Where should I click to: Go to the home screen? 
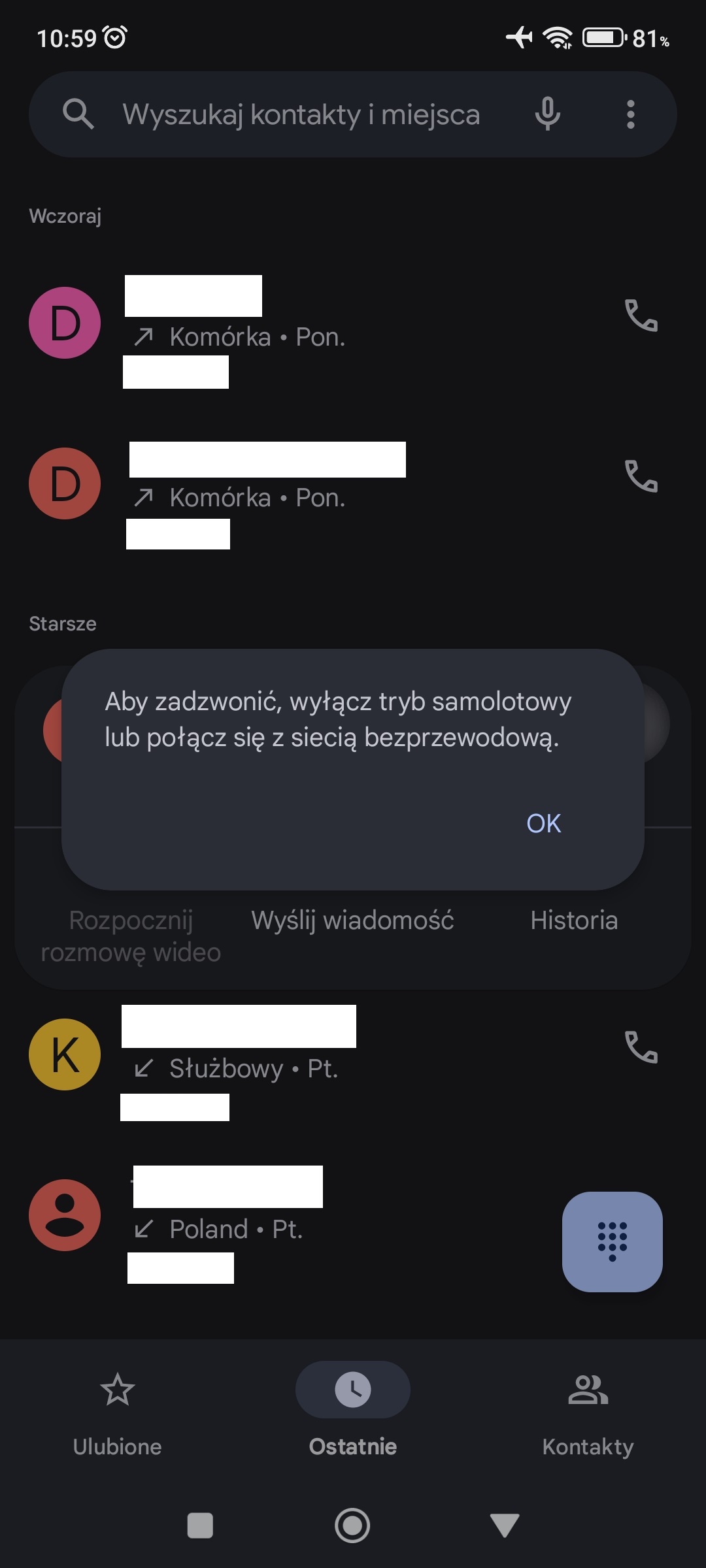pyautogui.click(x=352, y=1526)
